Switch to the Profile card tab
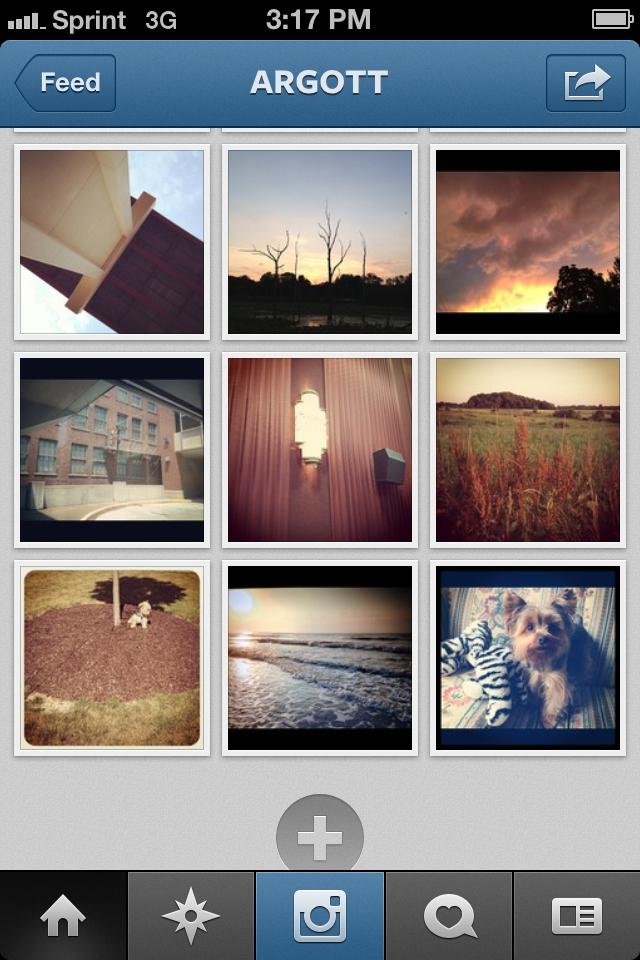640x960 pixels. pos(577,916)
